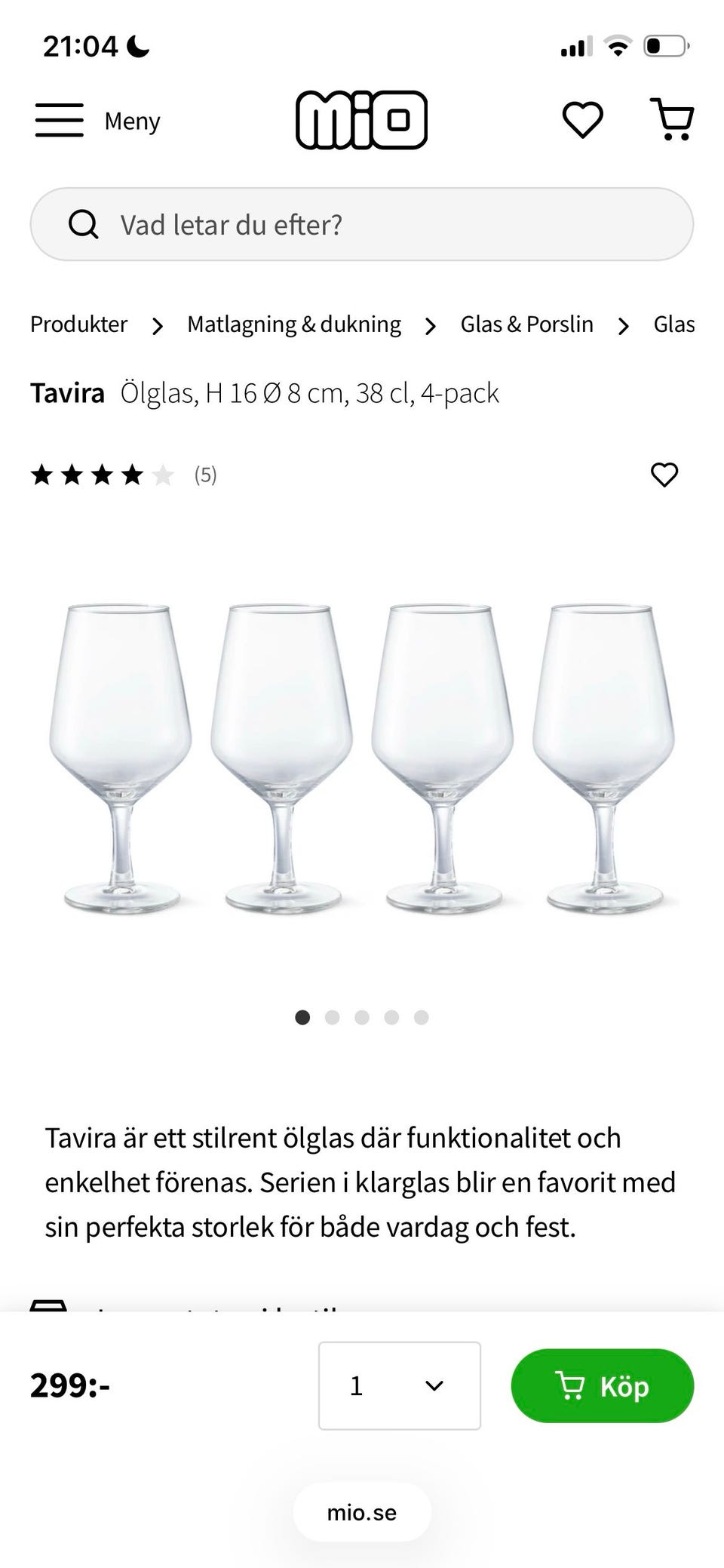
Task: Open the Glas & Porslin category
Action: point(526,324)
